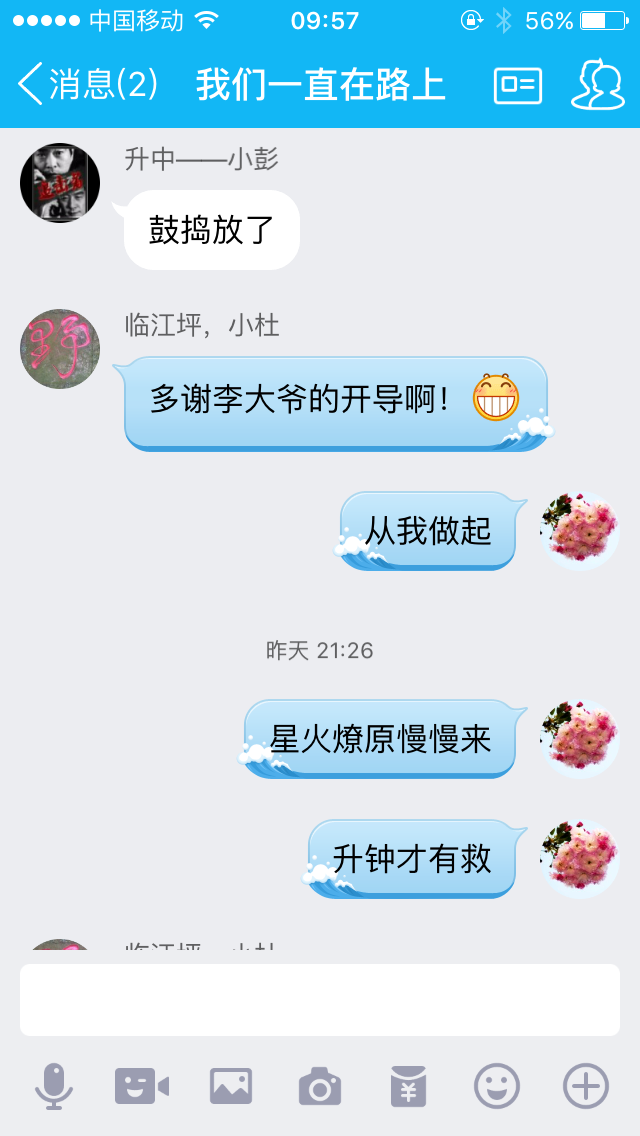View the avatar of 升中——小彭
Image resolution: width=640 pixels, height=1136 pixels.
pos(60,183)
